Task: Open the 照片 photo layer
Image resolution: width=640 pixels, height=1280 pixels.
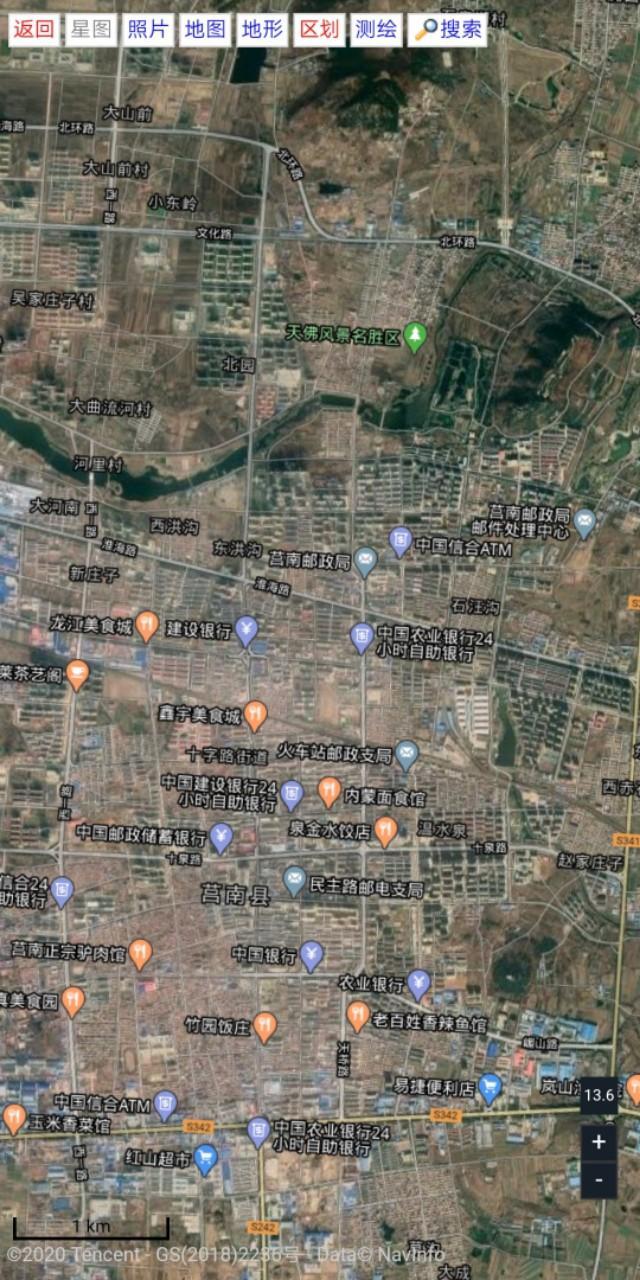Action: 148,30
